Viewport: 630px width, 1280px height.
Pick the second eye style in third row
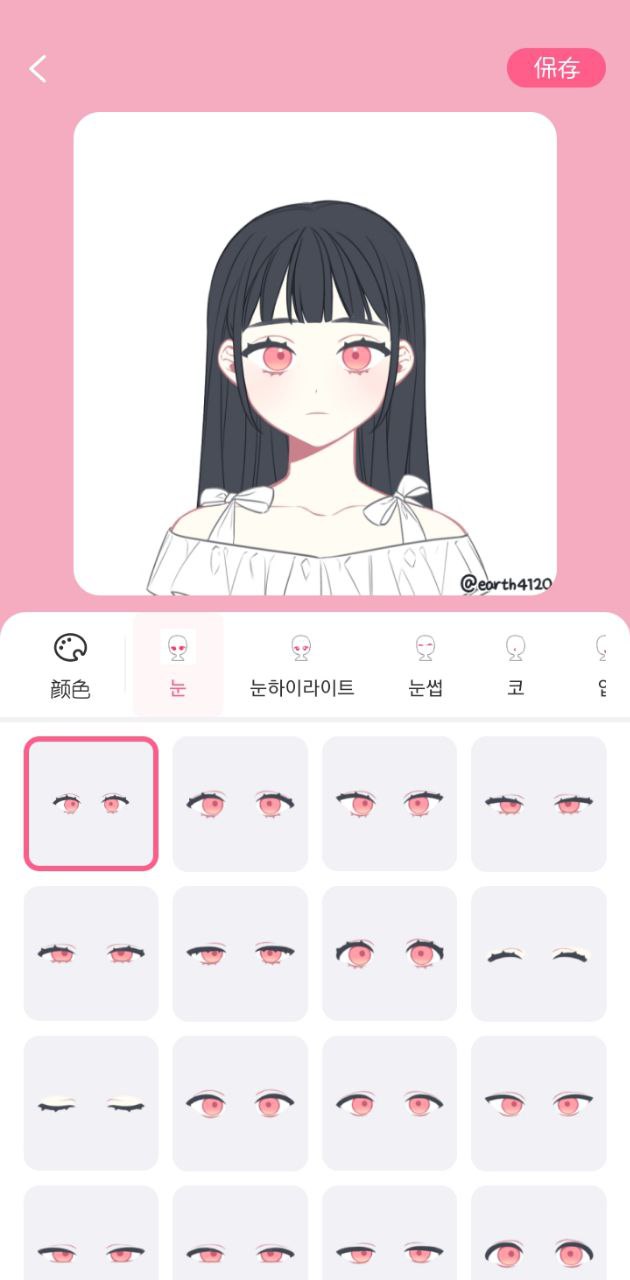(x=240, y=1103)
